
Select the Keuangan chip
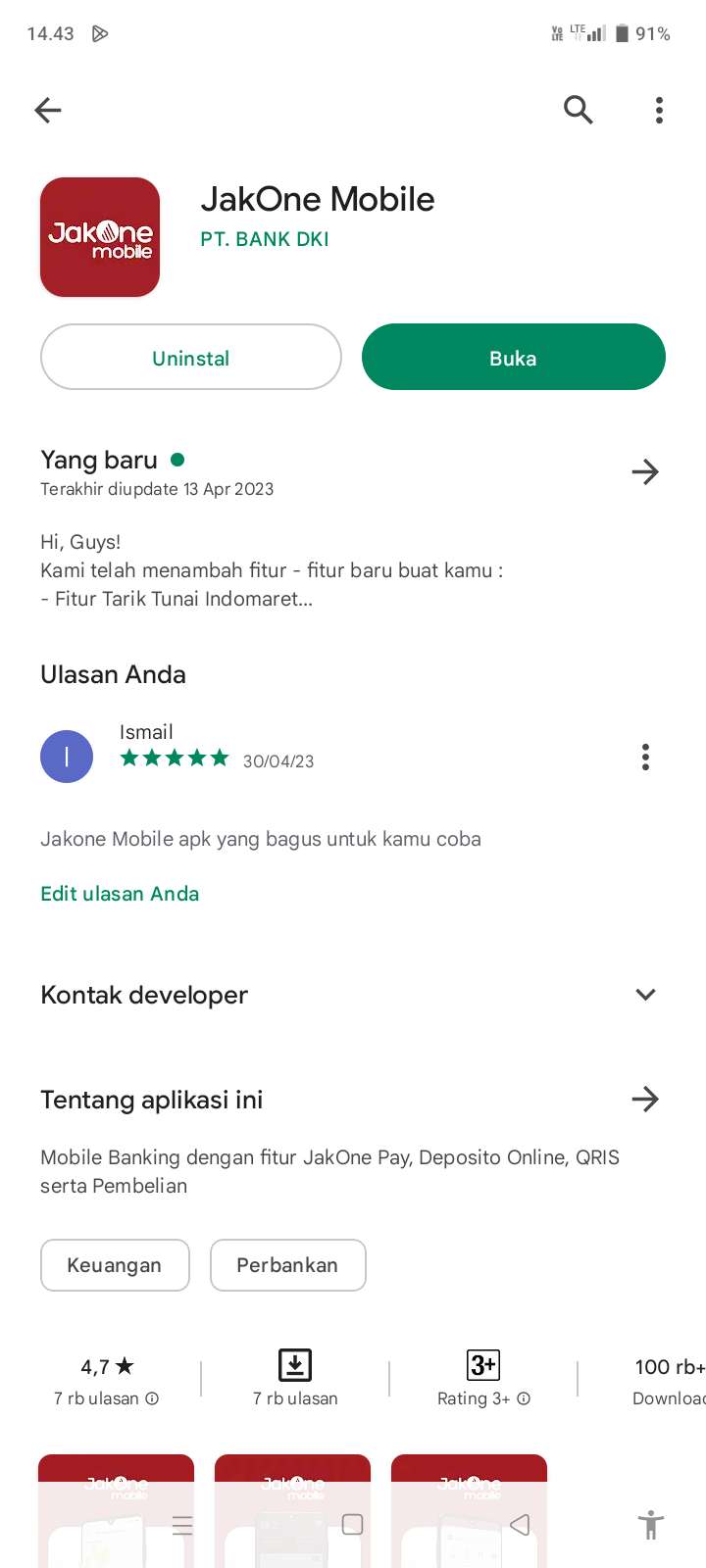115,1265
